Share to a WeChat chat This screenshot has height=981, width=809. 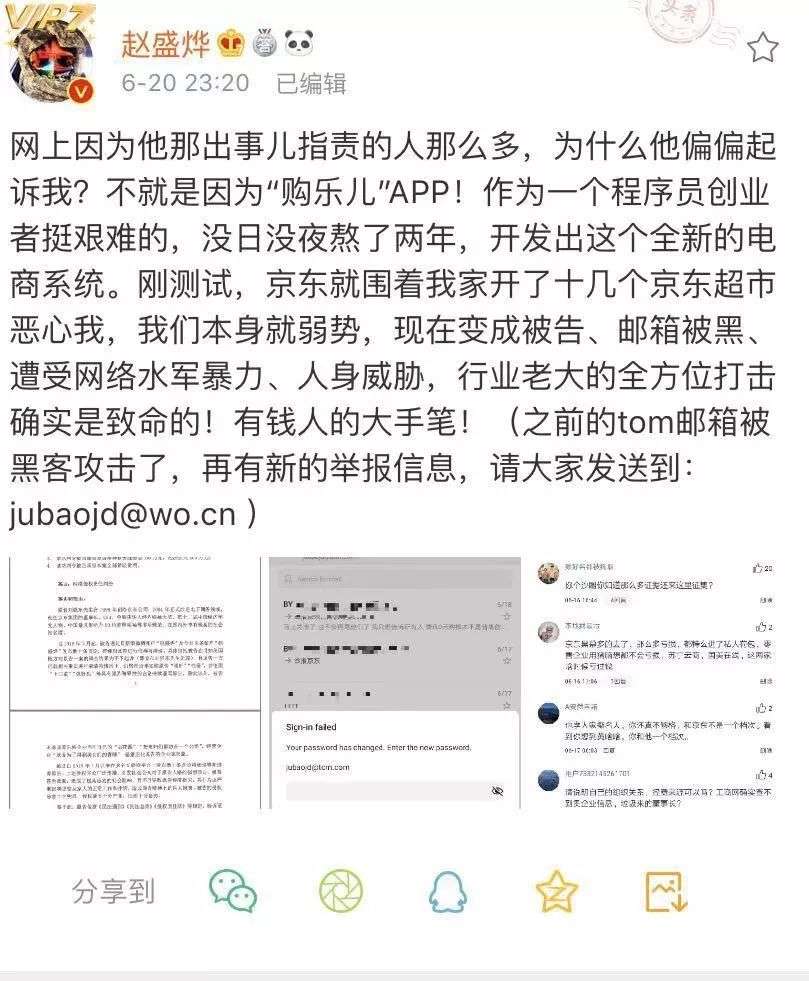(x=233, y=890)
